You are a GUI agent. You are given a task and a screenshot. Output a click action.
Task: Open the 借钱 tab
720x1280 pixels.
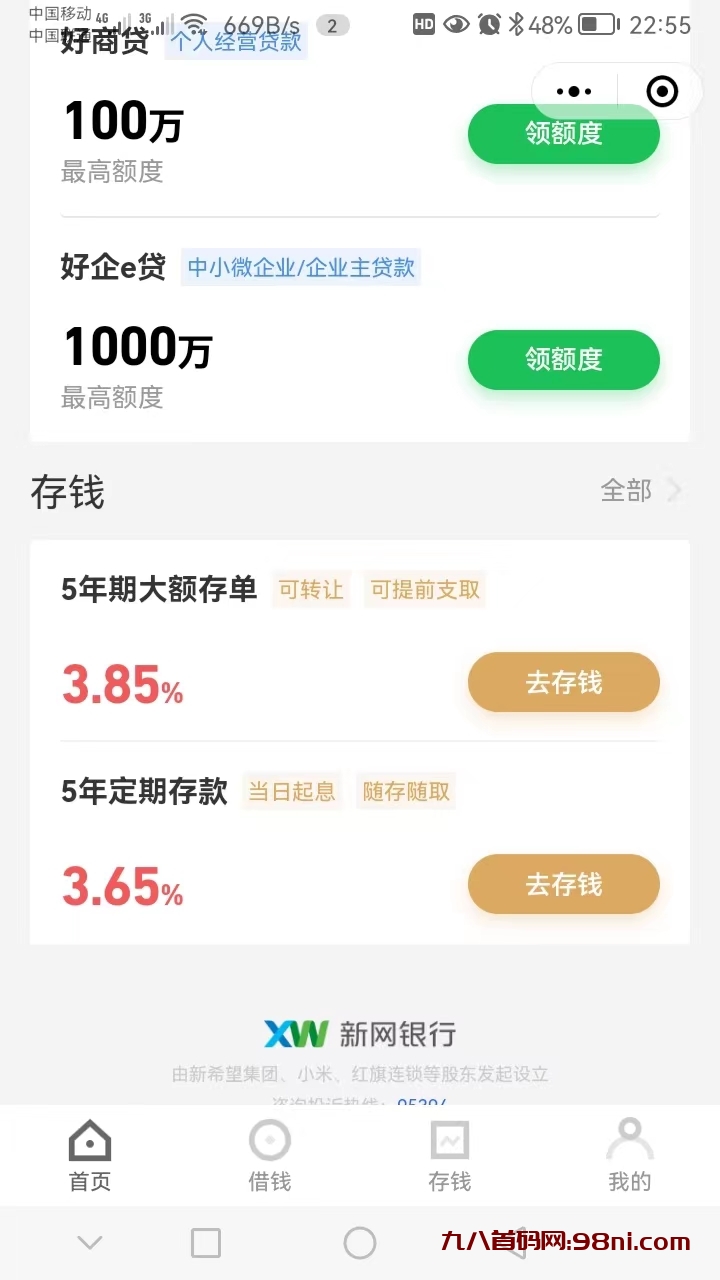point(270,1156)
